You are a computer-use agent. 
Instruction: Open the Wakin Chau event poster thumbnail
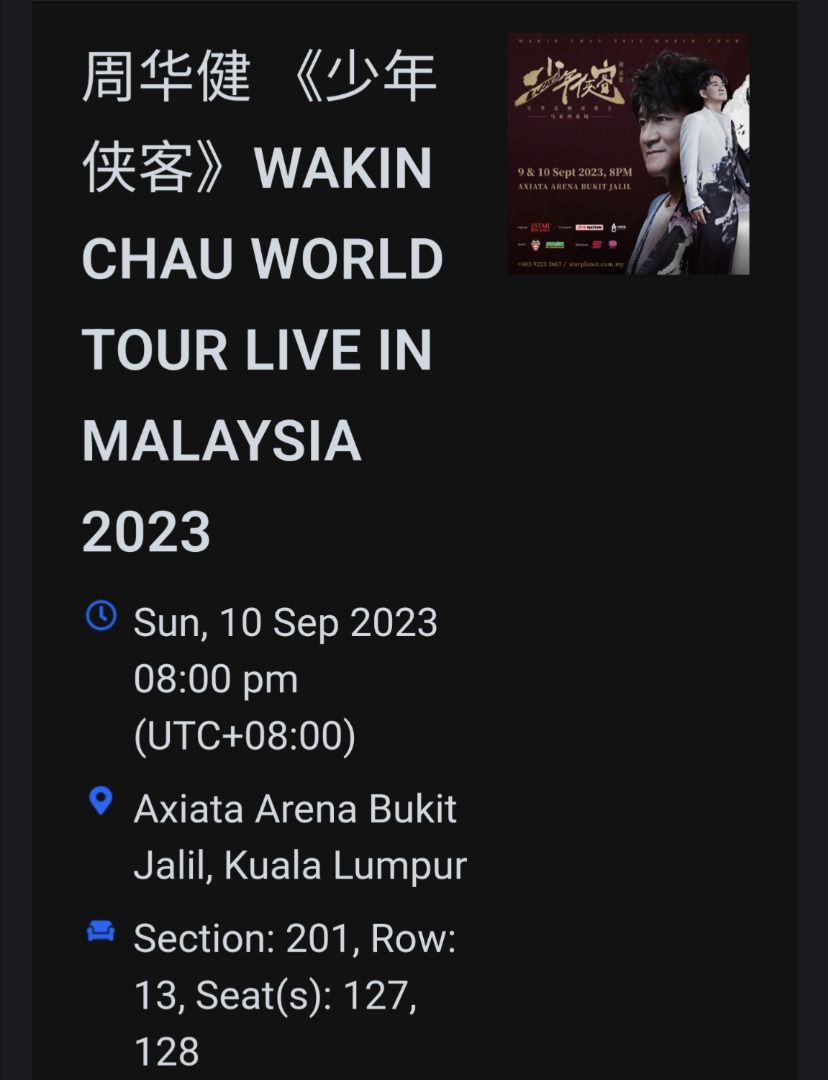pos(628,154)
